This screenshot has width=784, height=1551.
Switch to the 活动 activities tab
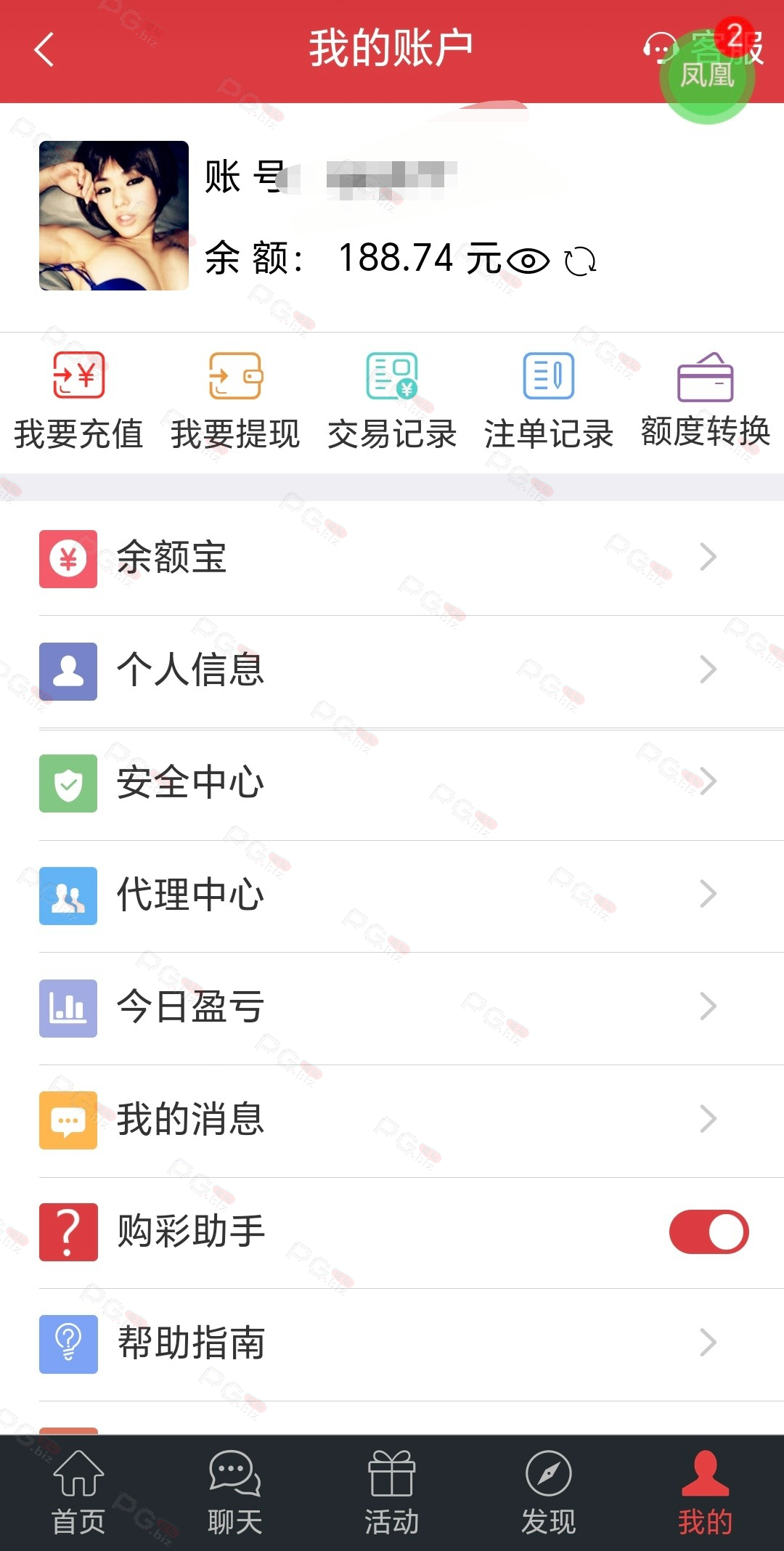click(392, 1493)
